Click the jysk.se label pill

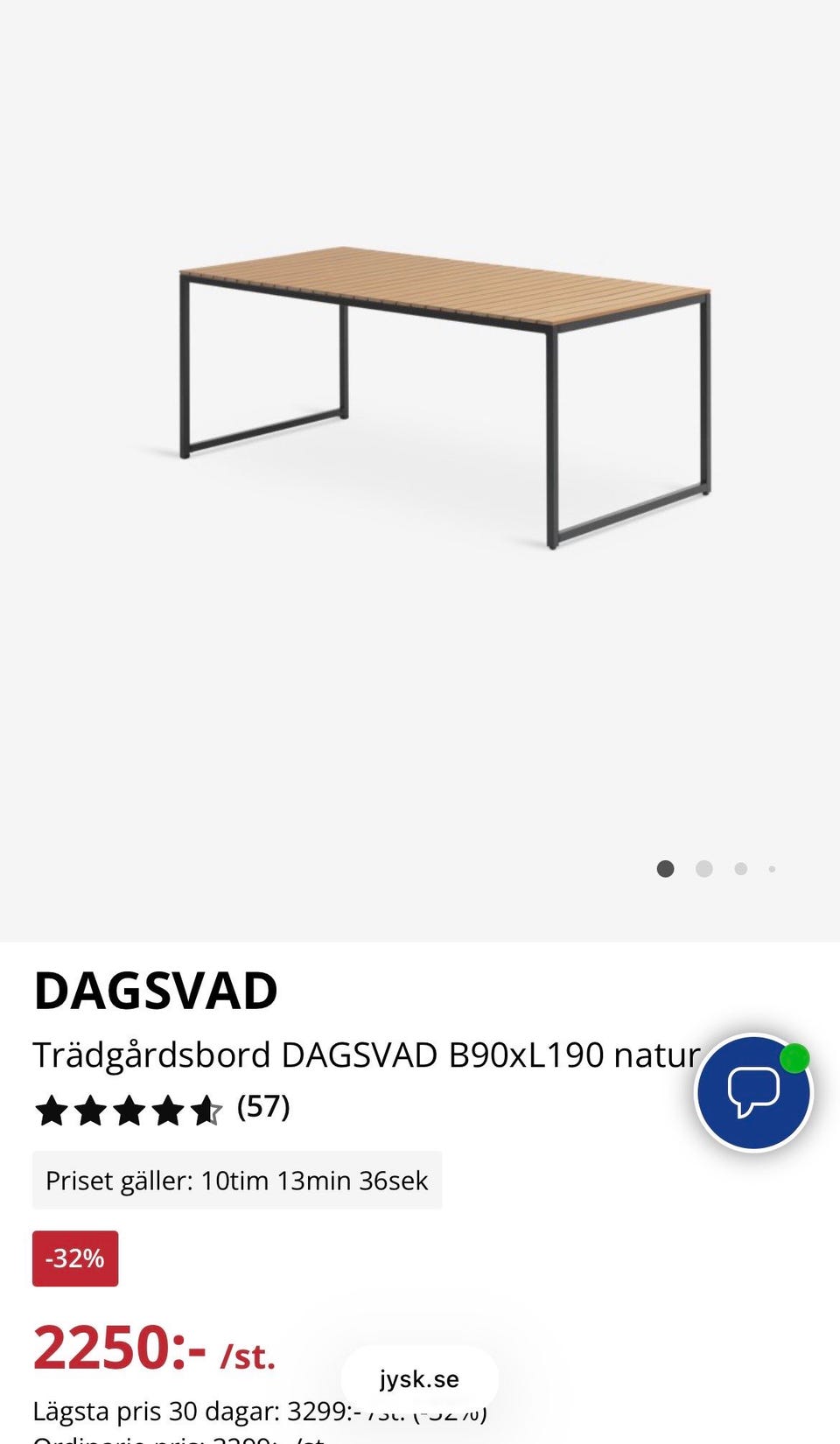(419, 1378)
